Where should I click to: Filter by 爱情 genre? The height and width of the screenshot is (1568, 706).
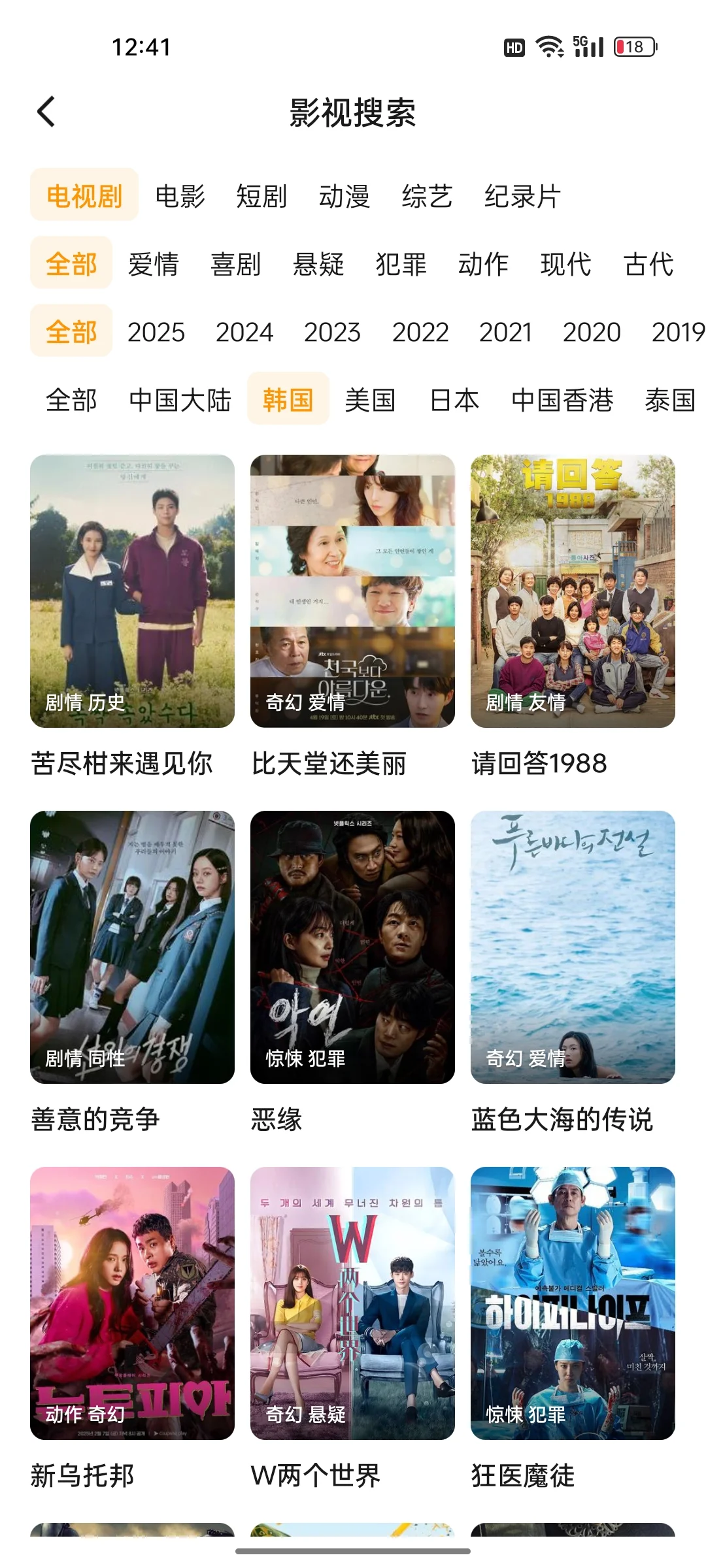pyautogui.click(x=154, y=264)
